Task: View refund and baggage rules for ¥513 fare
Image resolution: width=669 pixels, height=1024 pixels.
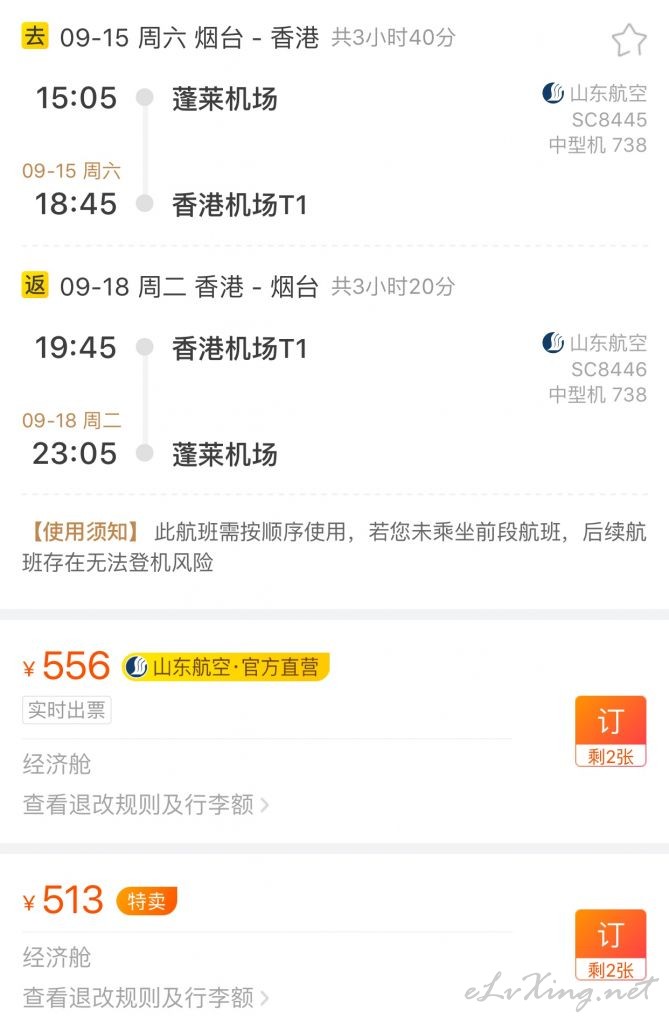Action: tap(146, 997)
